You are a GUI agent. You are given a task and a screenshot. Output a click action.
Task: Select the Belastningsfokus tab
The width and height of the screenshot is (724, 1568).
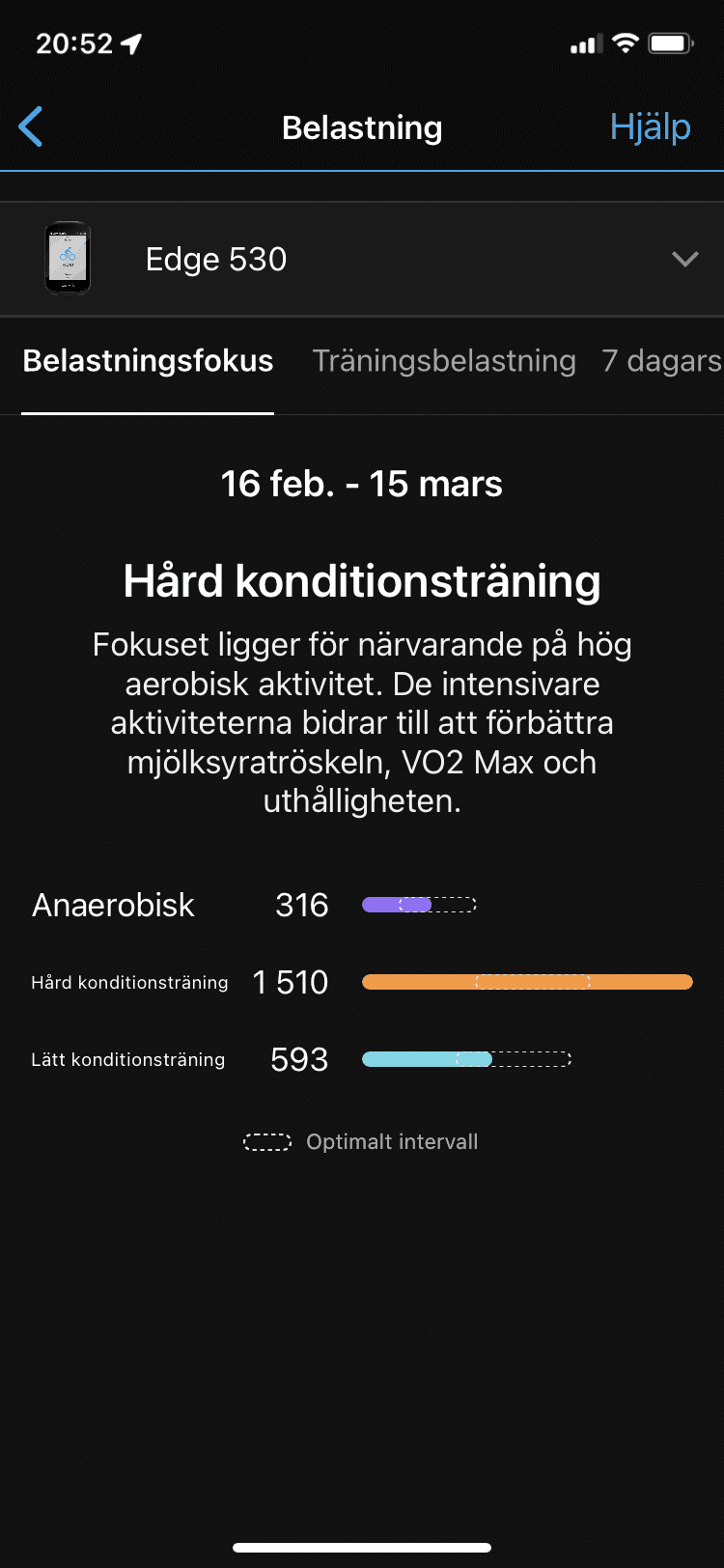coord(148,361)
